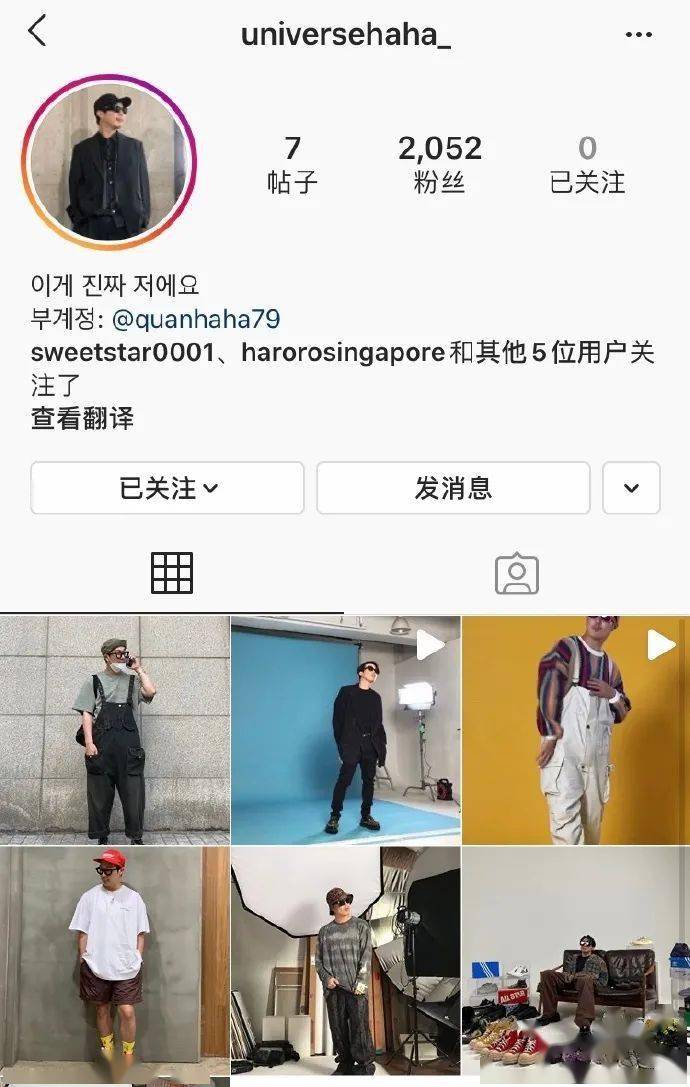The width and height of the screenshot is (690, 1087).
Task: Switch to the grid posts tab
Action: pyautogui.click(x=172, y=573)
